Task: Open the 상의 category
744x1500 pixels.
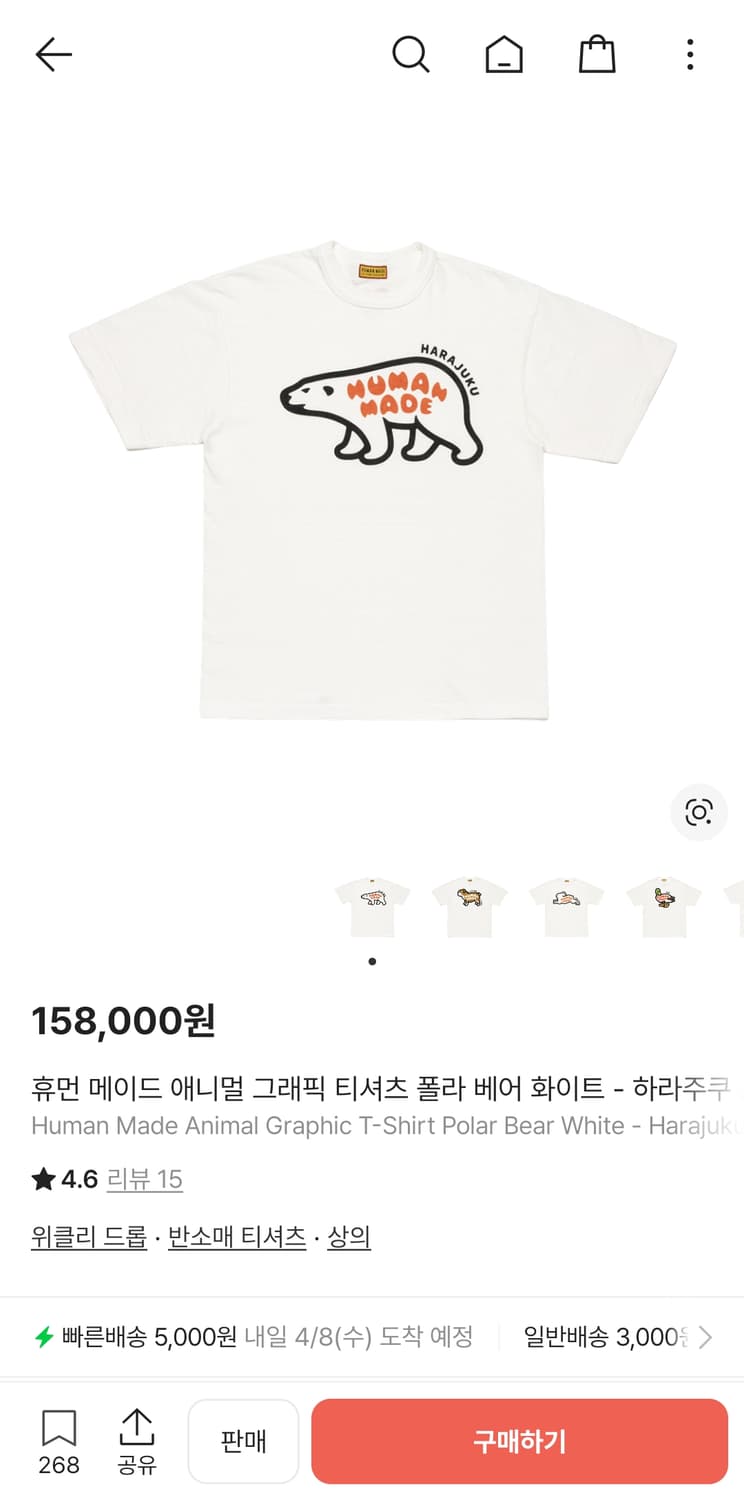Action: (x=349, y=1236)
